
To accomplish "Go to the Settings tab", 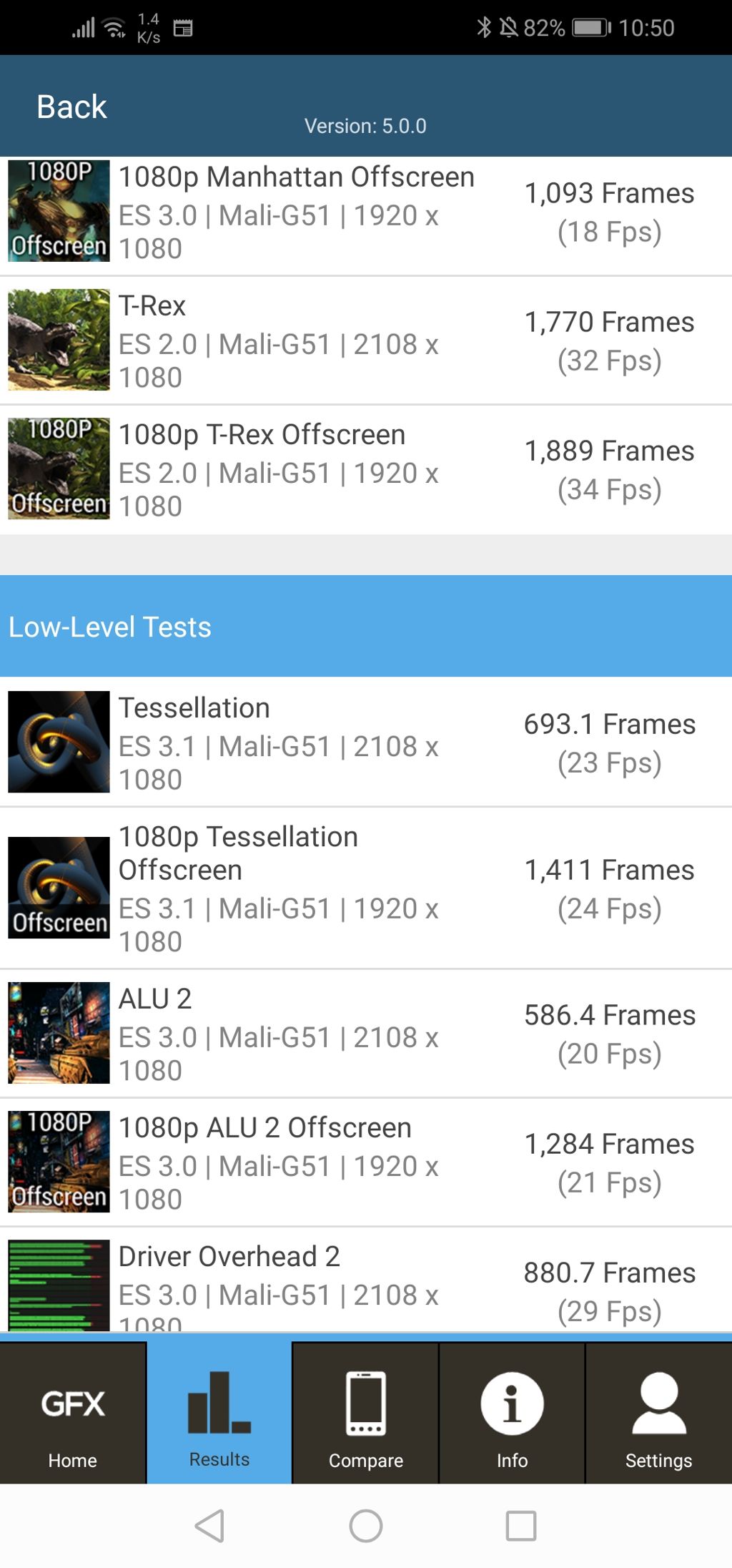I will click(x=659, y=1413).
